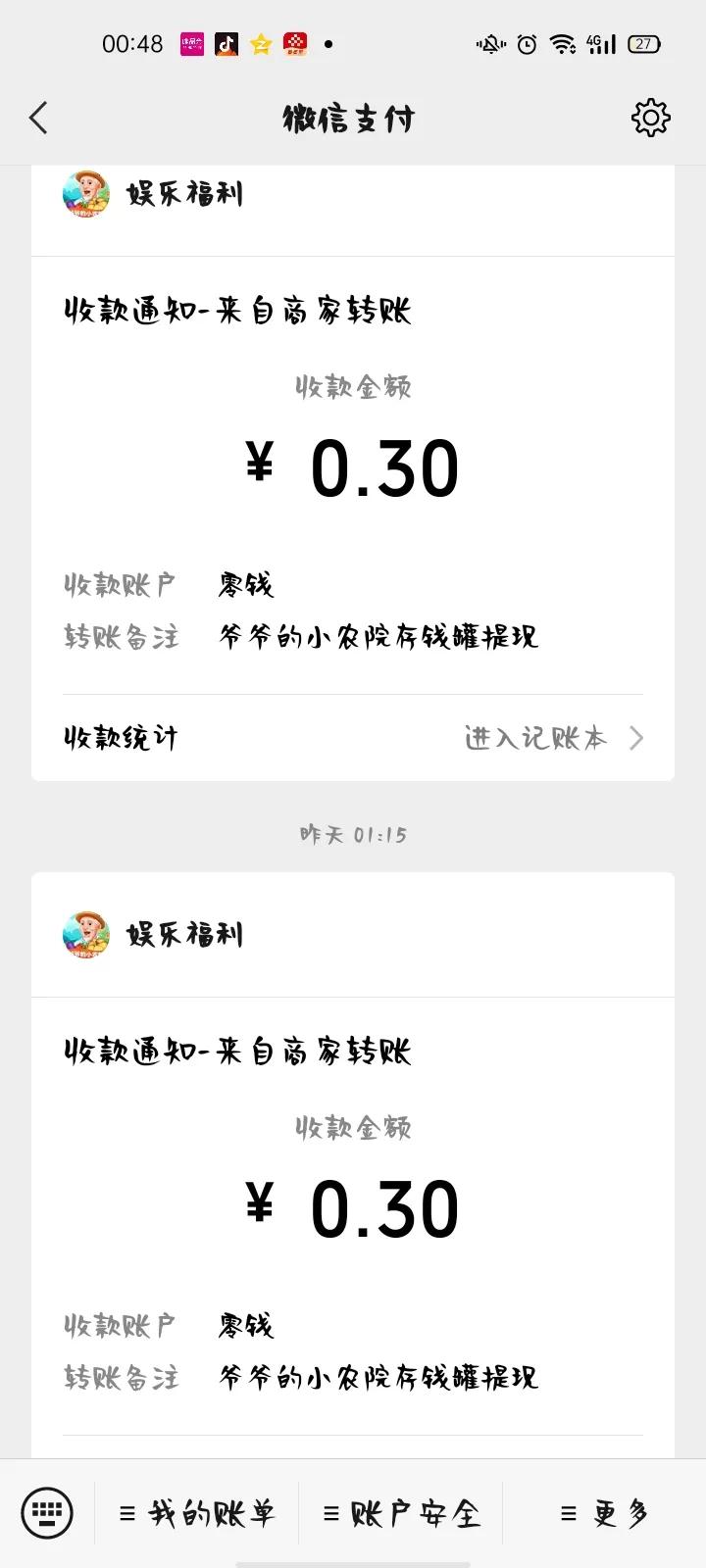The width and height of the screenshot is (706, 1568).
Task: Open the alarm clock status icon
Action: 528,44
